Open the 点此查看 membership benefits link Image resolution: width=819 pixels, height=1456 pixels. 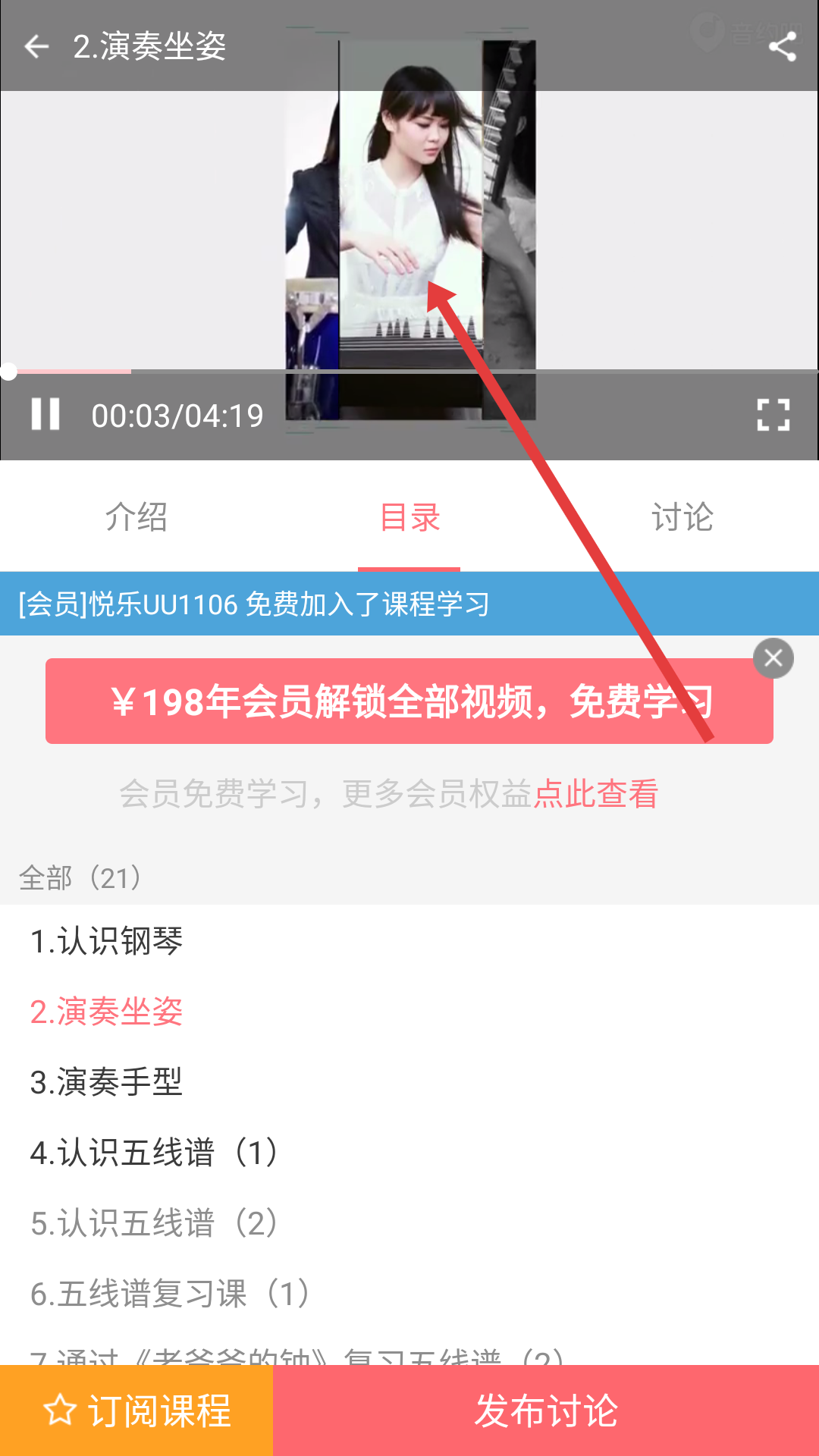pos(596,794)
